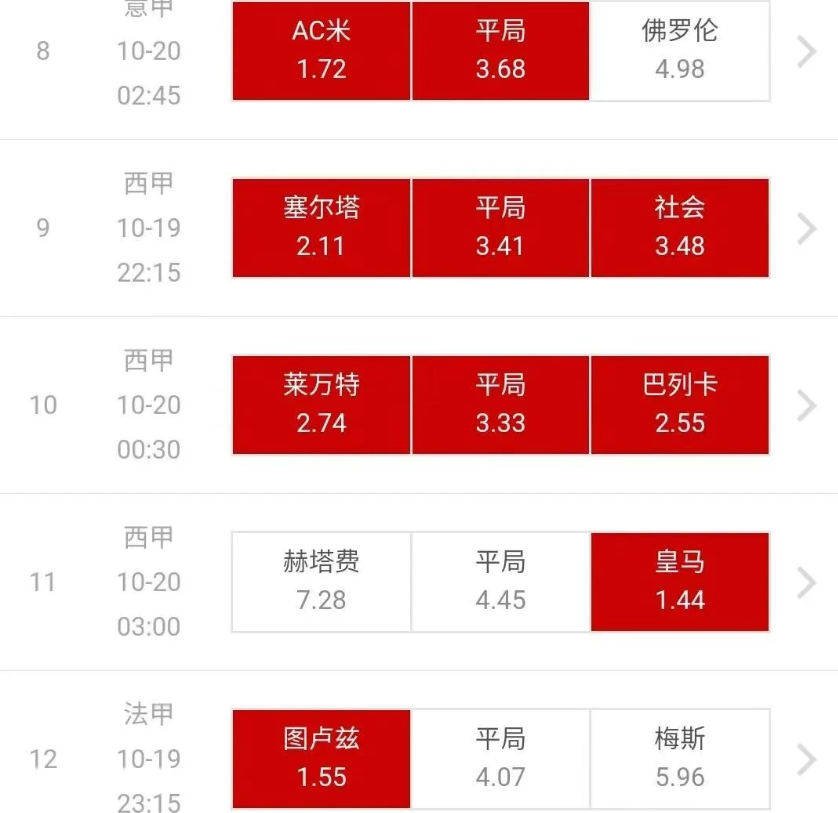838x813 pixels.
Task: Tap the 平局 option at 3.41
Action: 500,228
